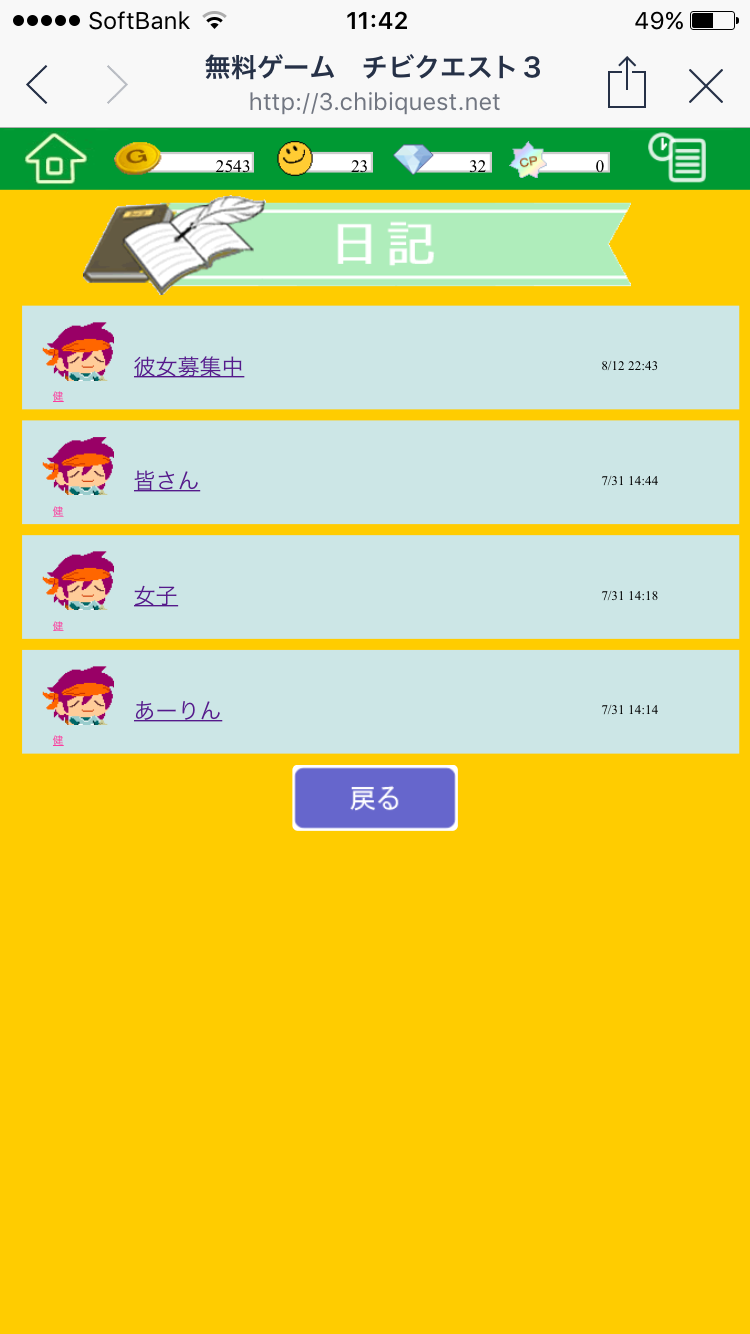
Task: Go back in the browser
Action: (x=37, y=85)
